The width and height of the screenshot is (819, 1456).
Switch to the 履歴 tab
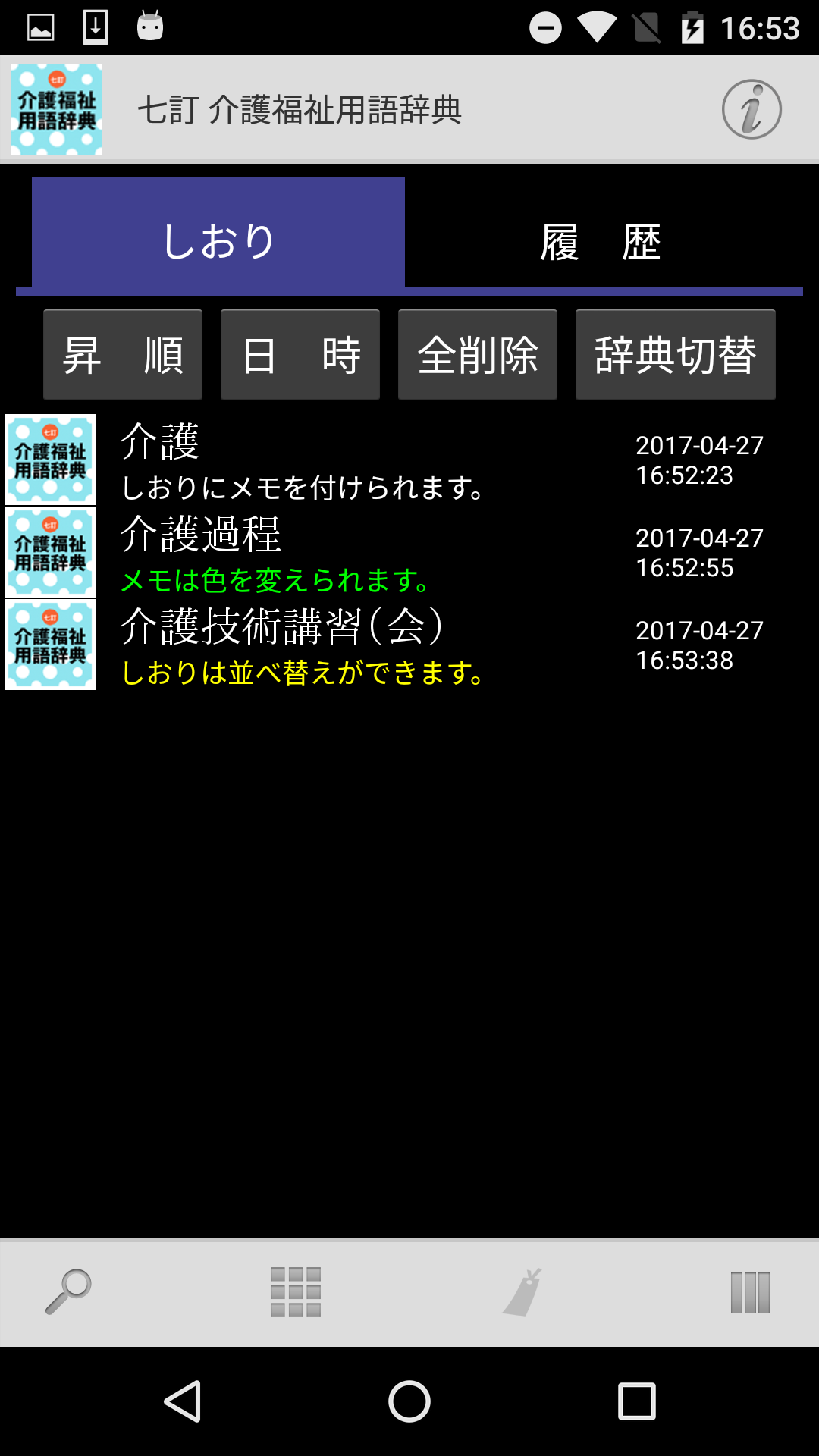601,241
